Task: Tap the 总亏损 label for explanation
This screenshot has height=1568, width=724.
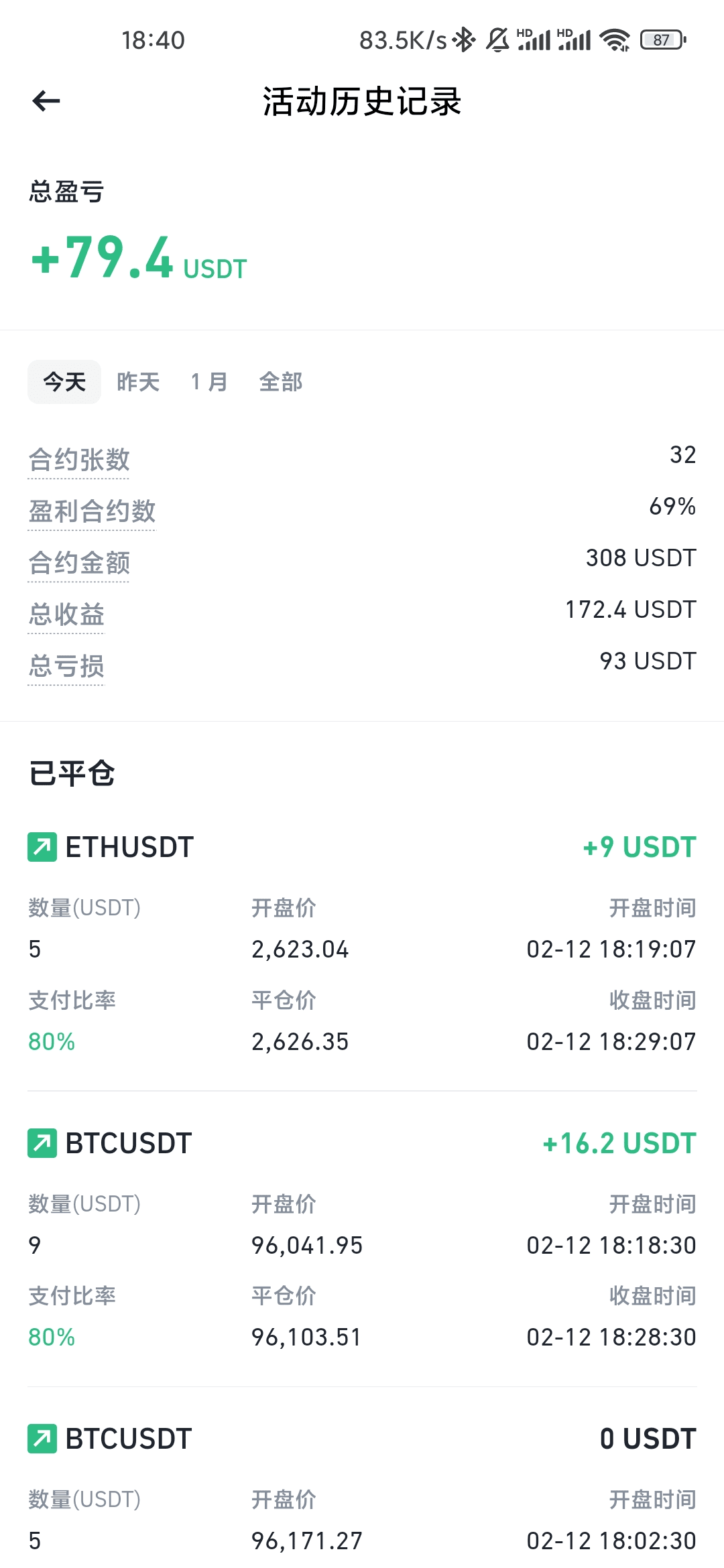Action: [66, 667]
